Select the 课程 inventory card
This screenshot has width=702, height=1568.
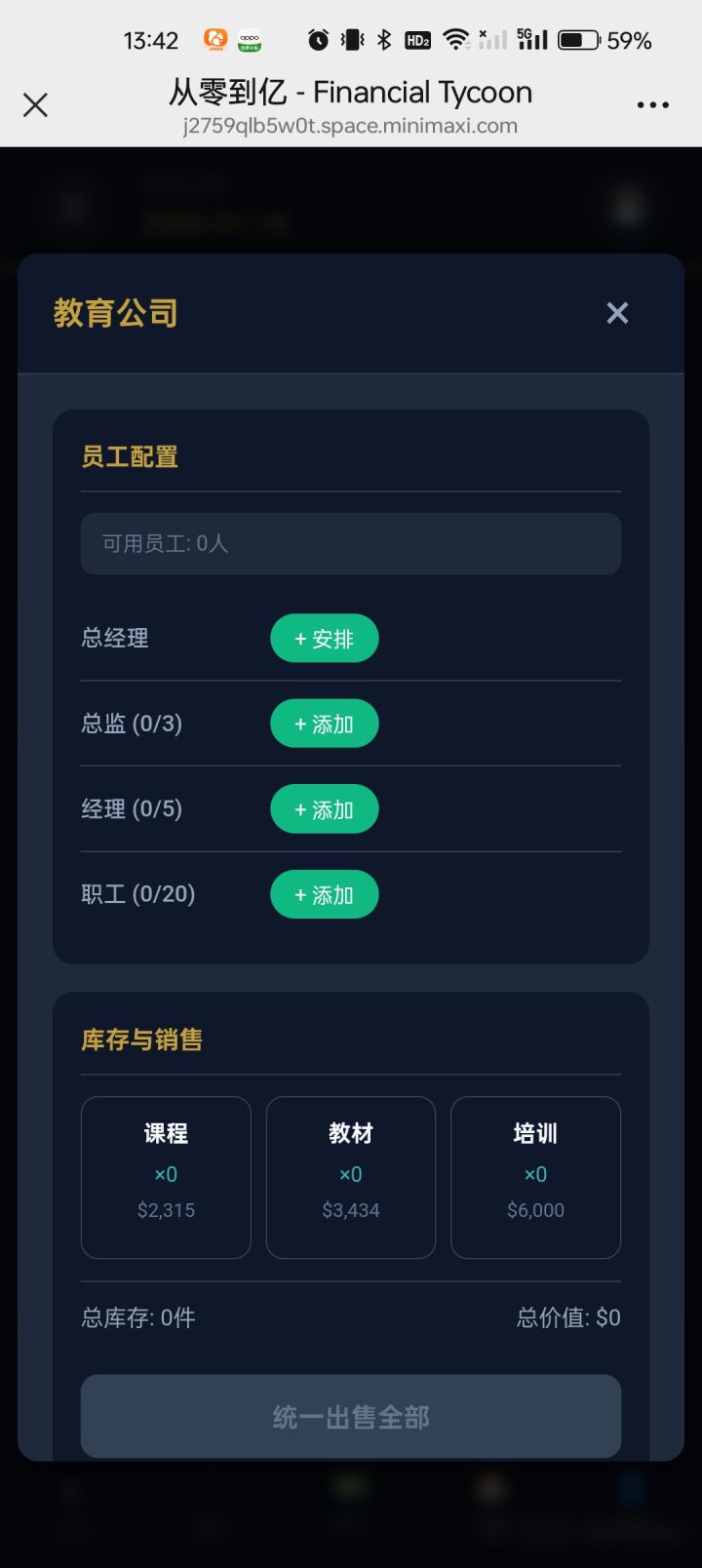point(165,1176)
